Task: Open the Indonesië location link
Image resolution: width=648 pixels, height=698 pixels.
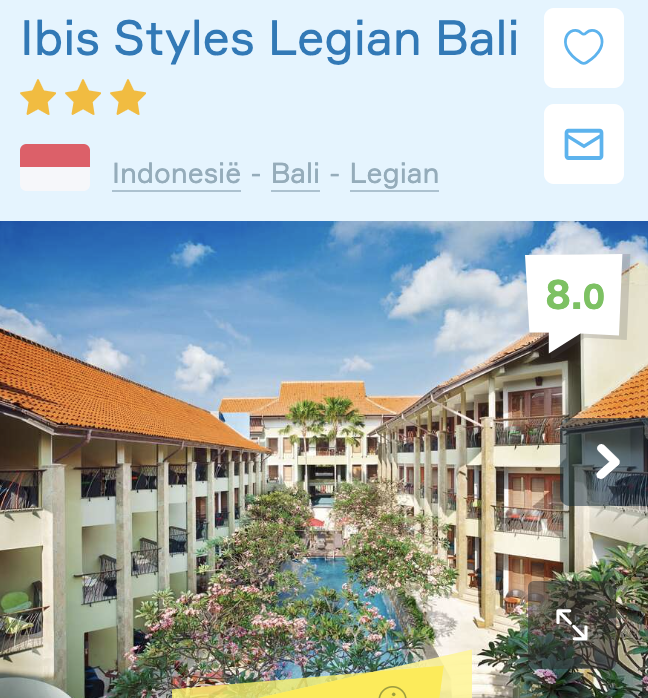Action: click(176, 174)
